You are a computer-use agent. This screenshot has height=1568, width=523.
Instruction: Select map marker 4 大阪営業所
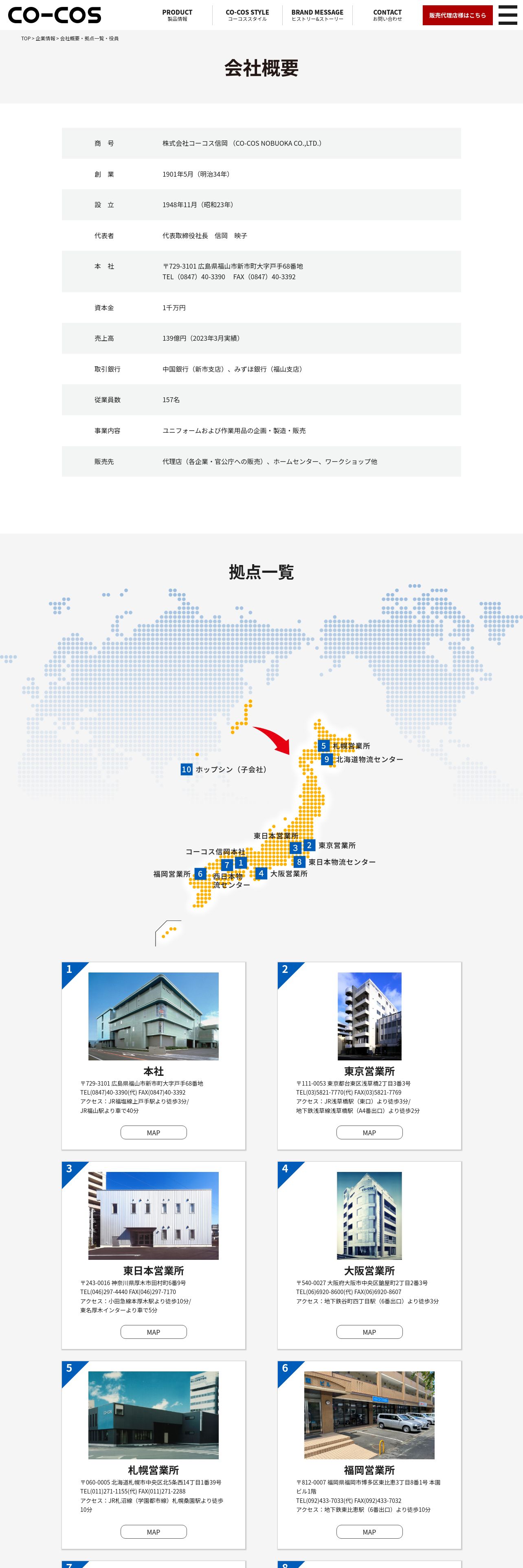(x=261, y=874)
